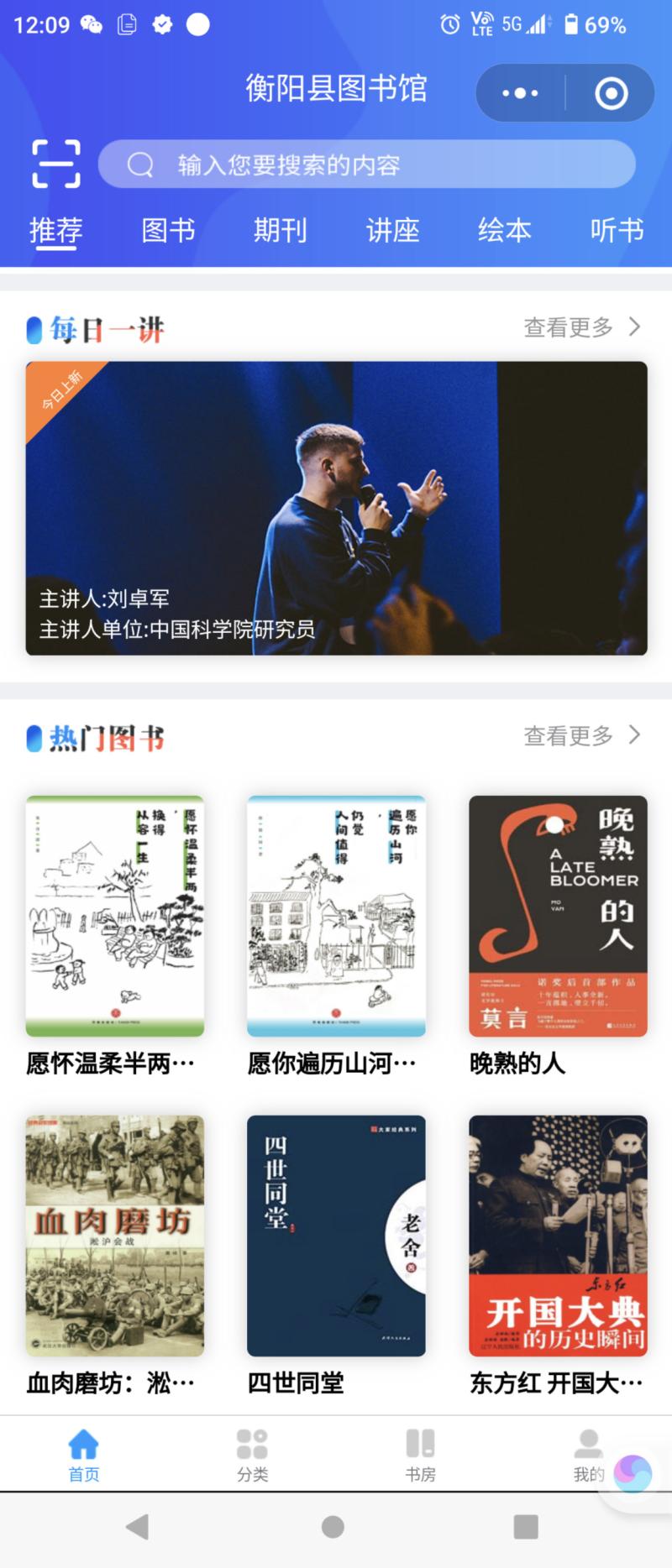
Task: Open the book 四世同堂
Action: tap(336, 1236)
